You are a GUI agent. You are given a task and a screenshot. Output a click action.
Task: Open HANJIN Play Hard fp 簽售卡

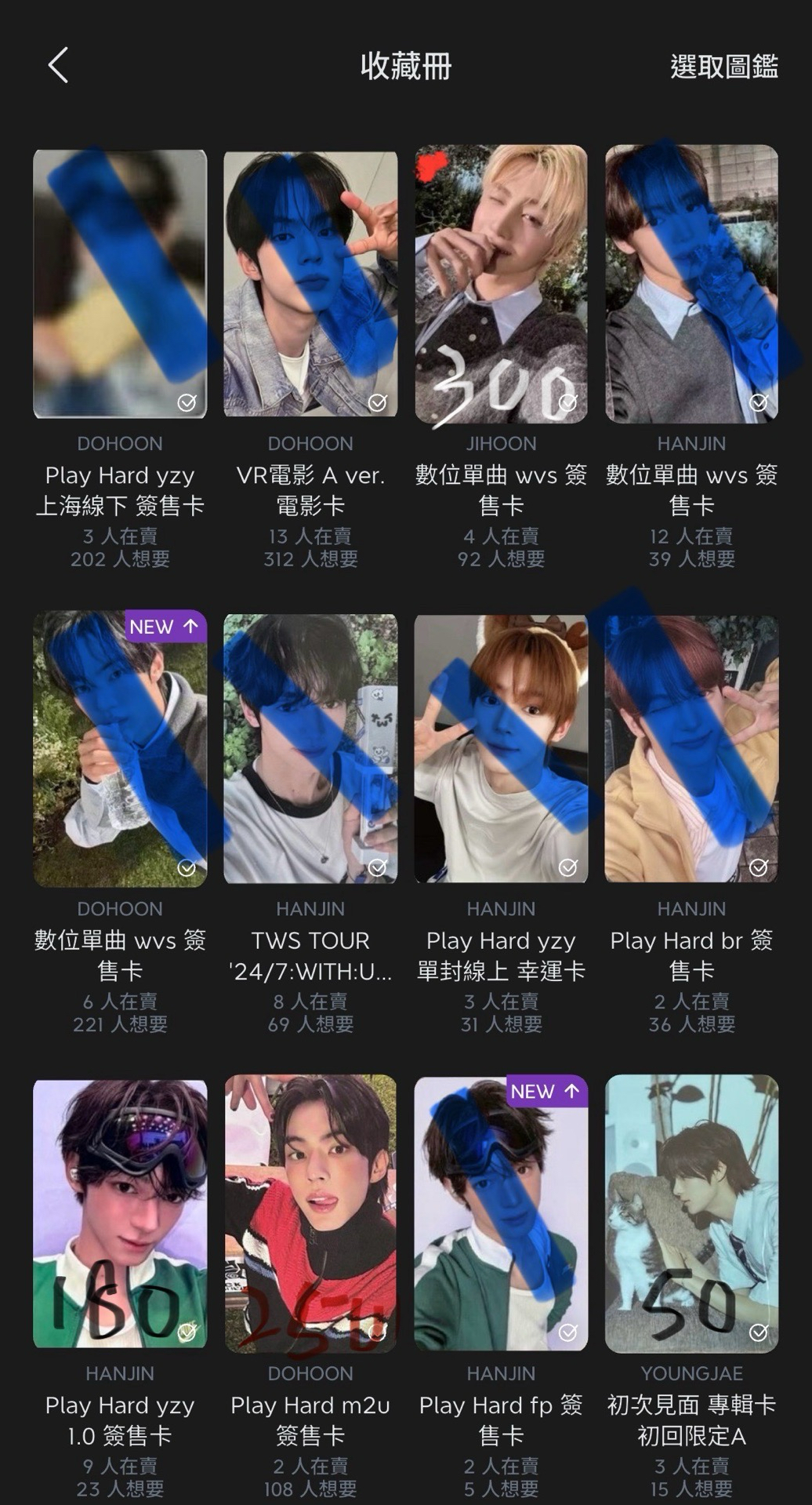501,1213
